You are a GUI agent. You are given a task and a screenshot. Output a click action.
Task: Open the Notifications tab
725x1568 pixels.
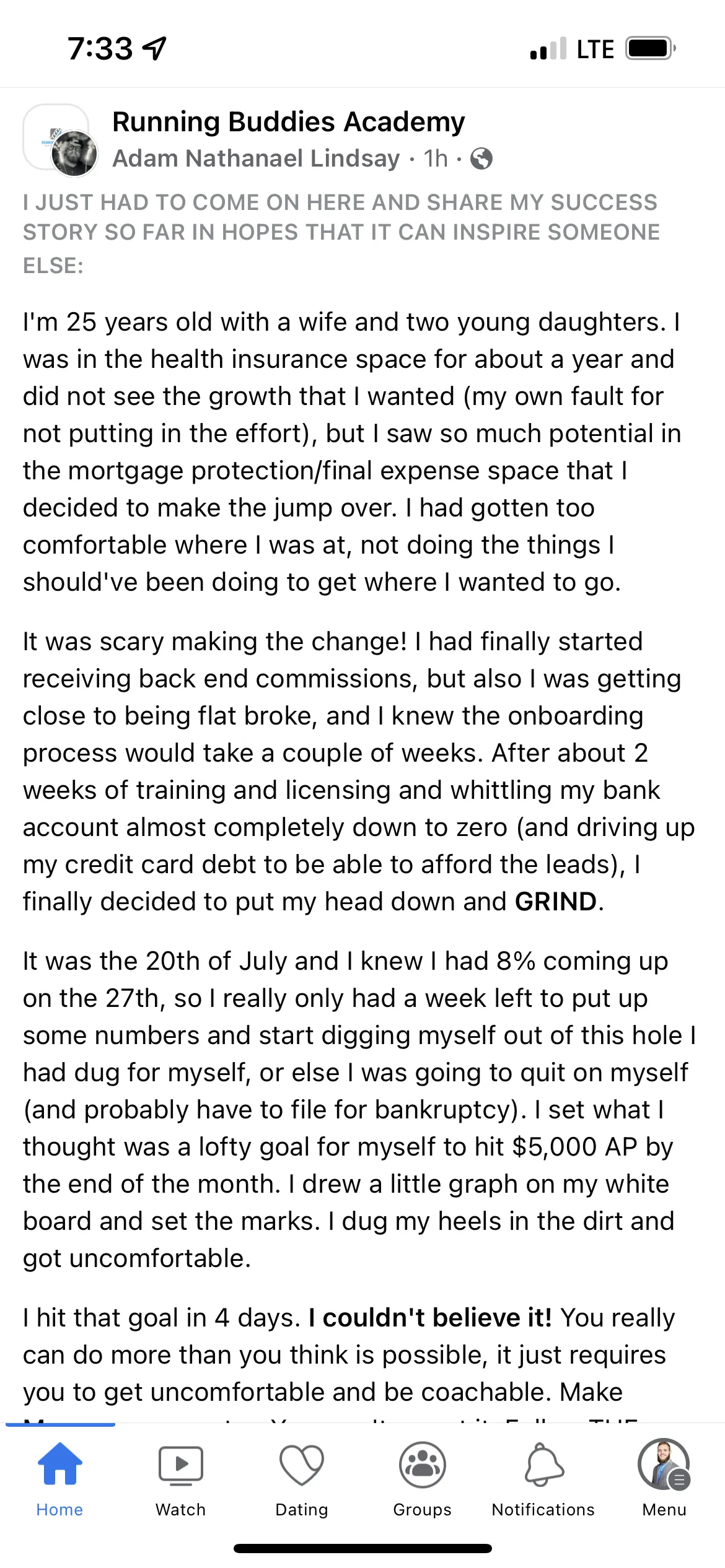(x=543, y=1480)
